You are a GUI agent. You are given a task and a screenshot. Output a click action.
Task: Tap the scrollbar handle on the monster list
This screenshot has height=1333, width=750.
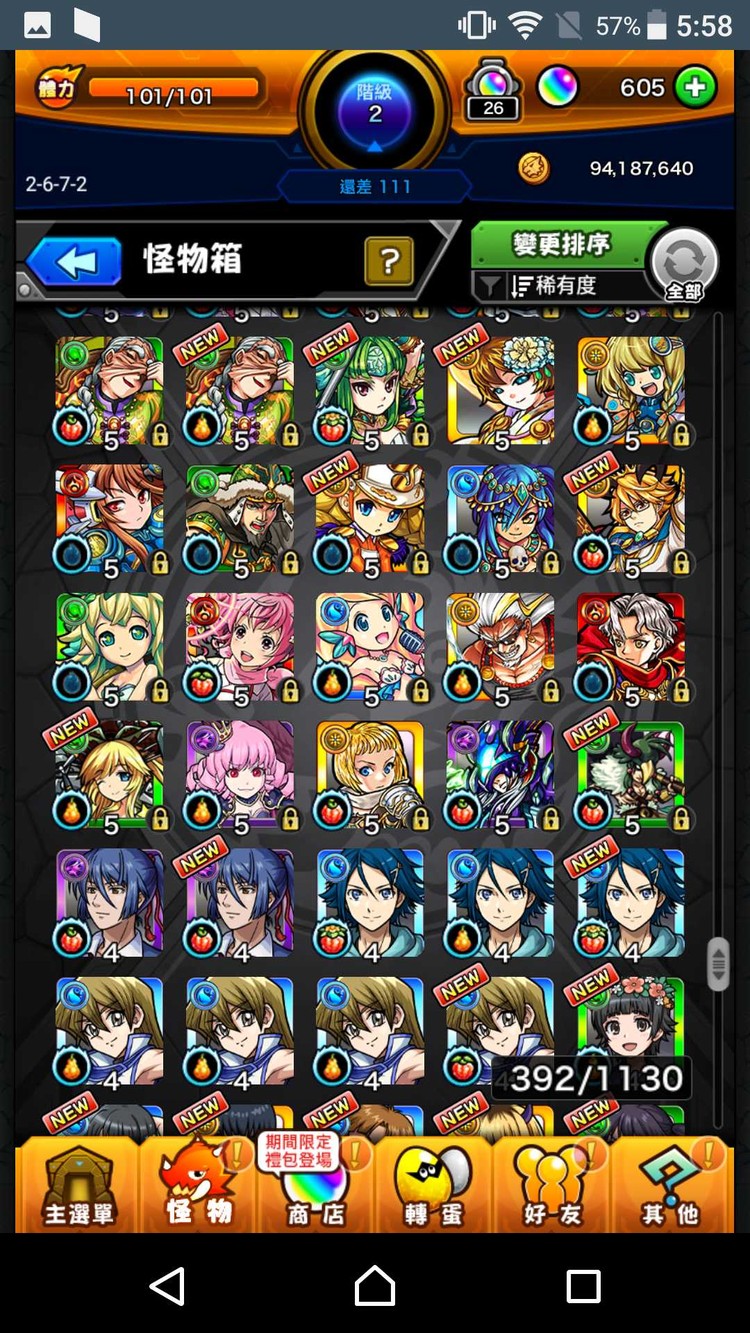(717, 964)
